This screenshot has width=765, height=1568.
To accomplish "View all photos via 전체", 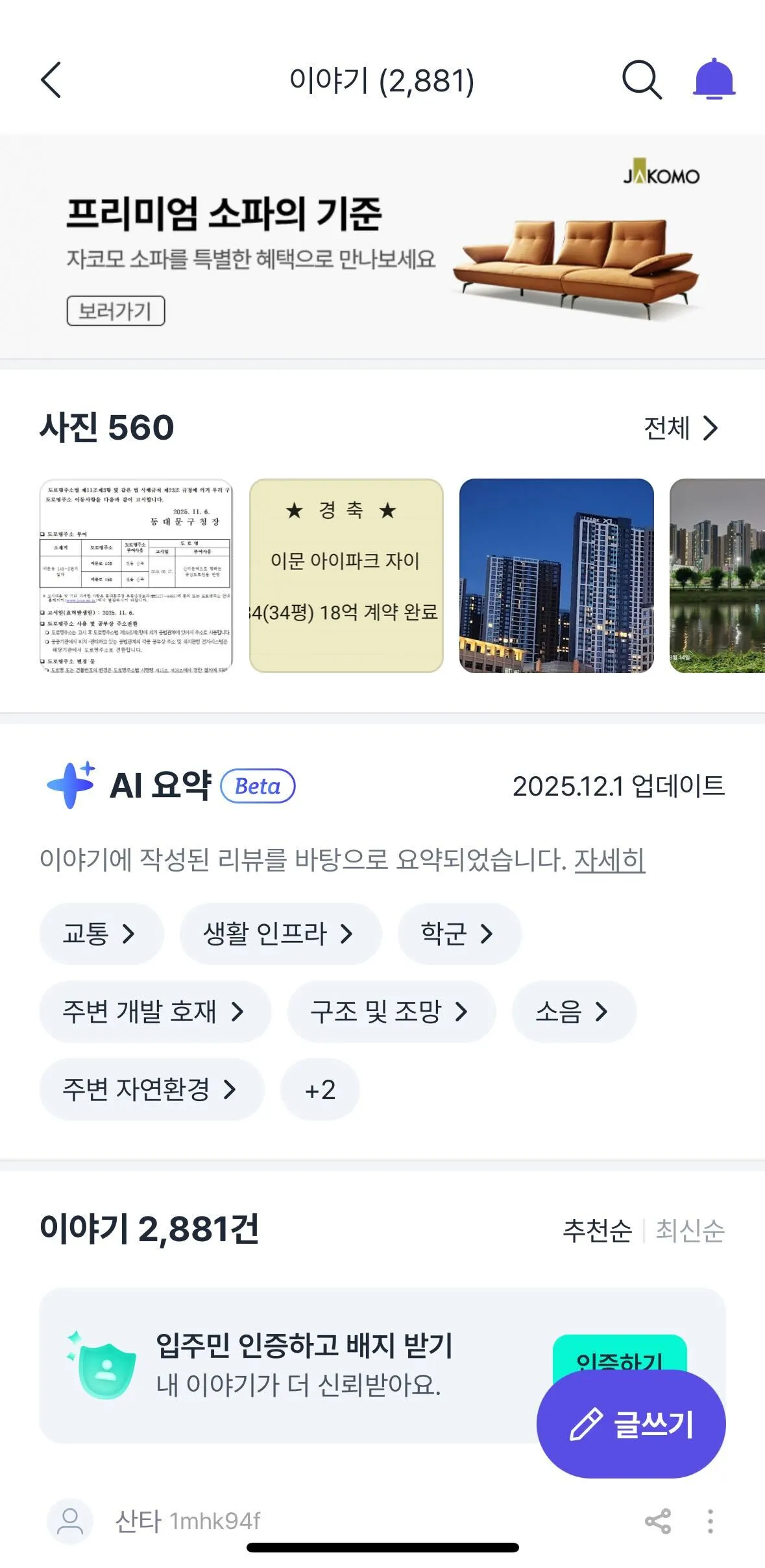I will point(681,428).
